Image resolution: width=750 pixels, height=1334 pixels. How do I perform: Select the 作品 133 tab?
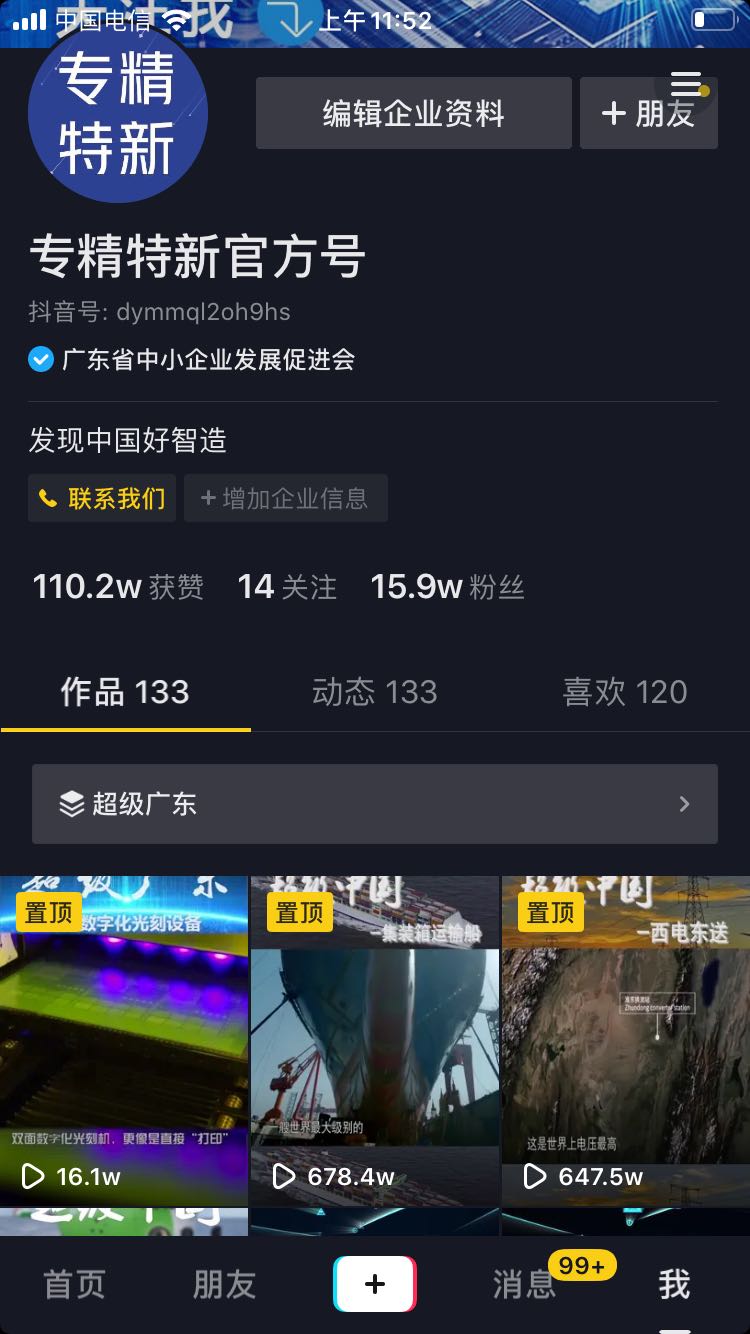[125, 692]
